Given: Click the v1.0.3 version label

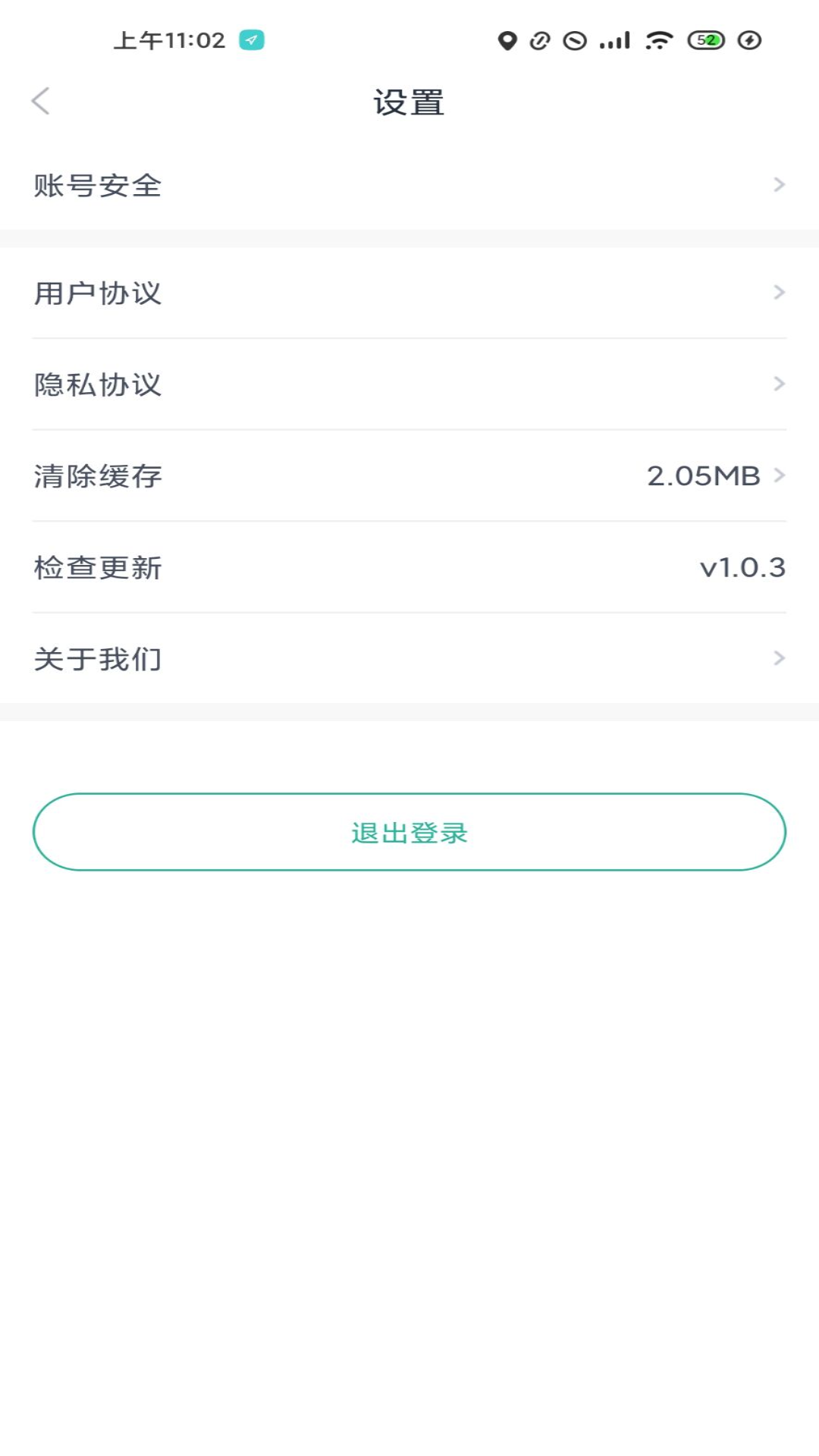Looking at the screenshot, I should point(744,567).
